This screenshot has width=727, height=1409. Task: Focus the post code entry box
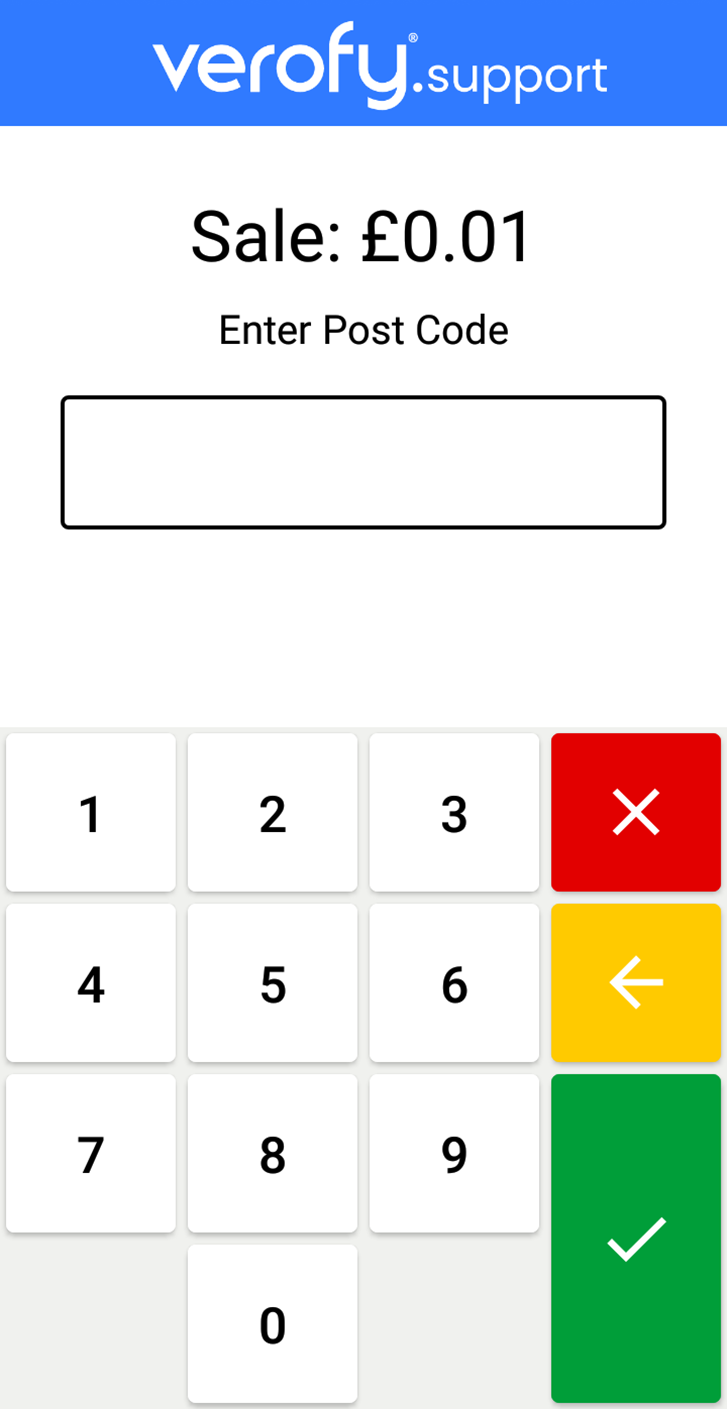click(x=363, y=462)
